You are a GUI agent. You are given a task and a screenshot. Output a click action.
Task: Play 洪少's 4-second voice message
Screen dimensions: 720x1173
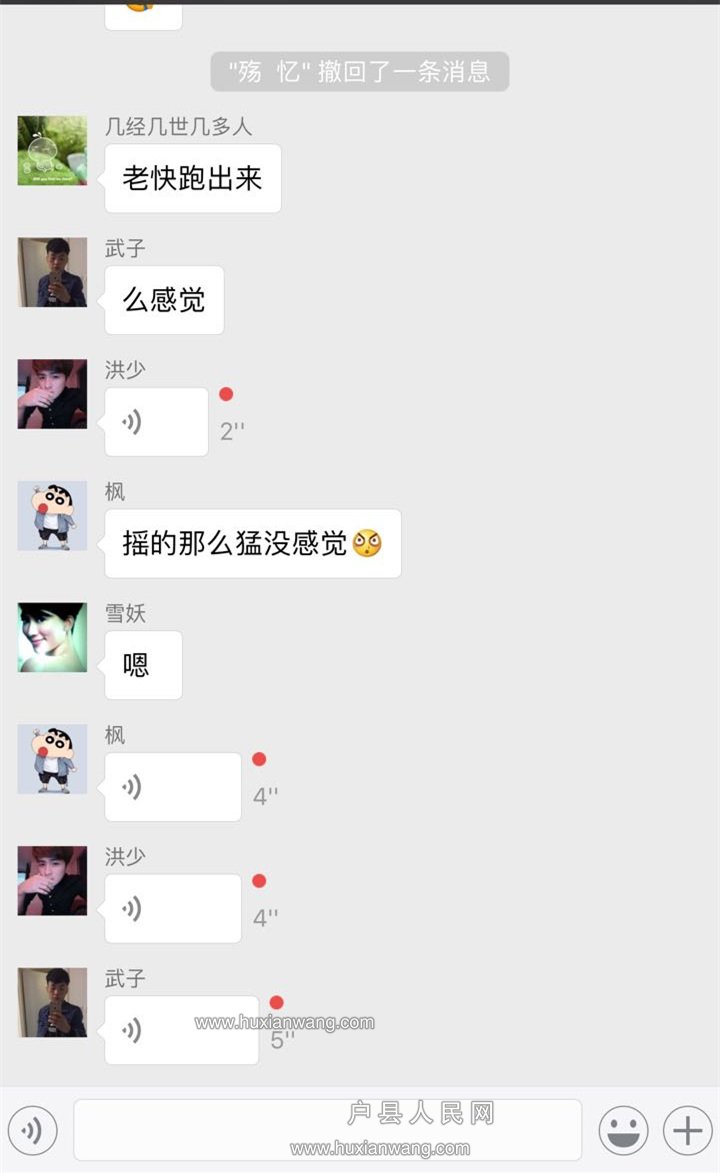coord(172,909)
